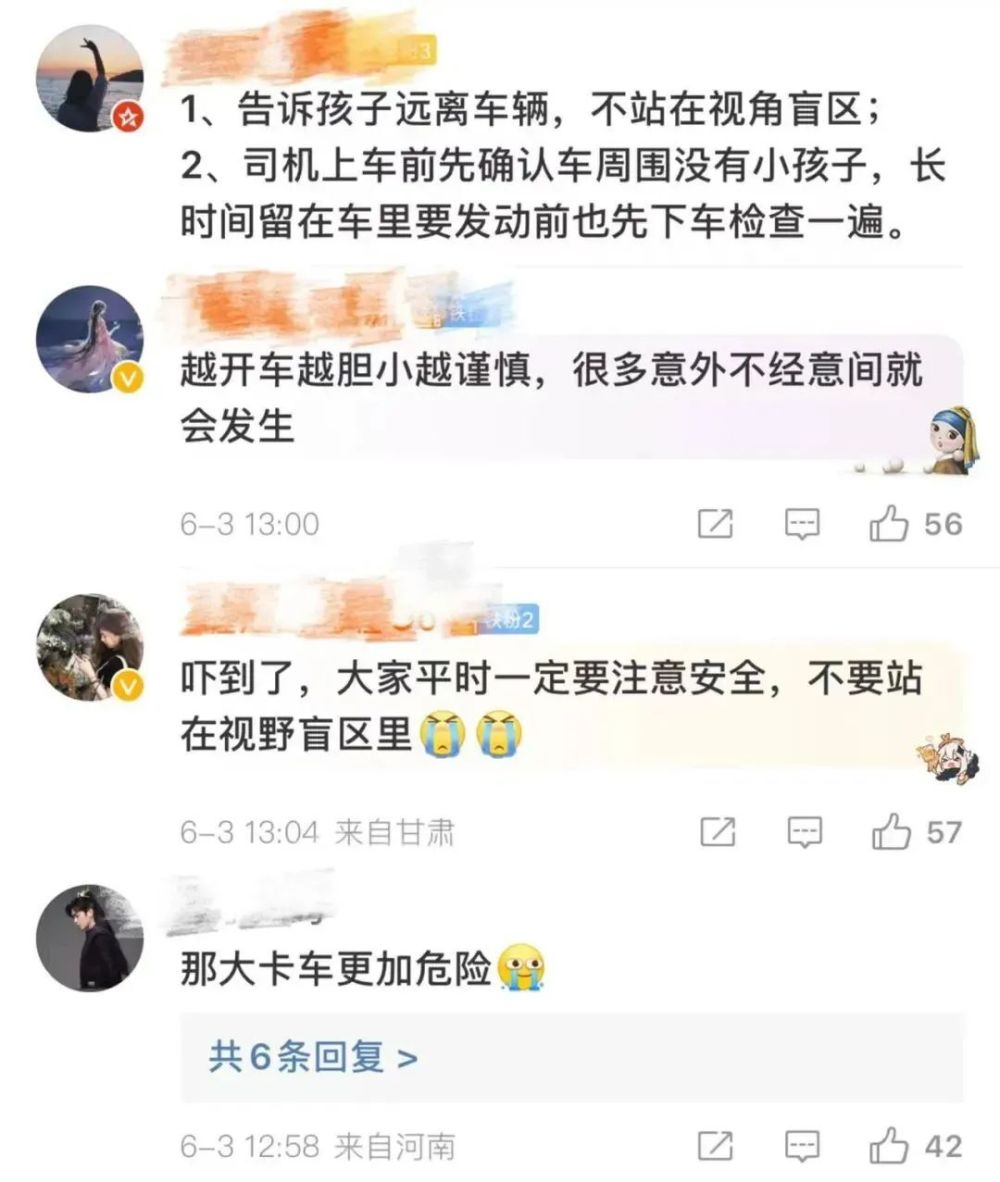Reply to the comment posted at 6-3 13:00

click(802, 524)
